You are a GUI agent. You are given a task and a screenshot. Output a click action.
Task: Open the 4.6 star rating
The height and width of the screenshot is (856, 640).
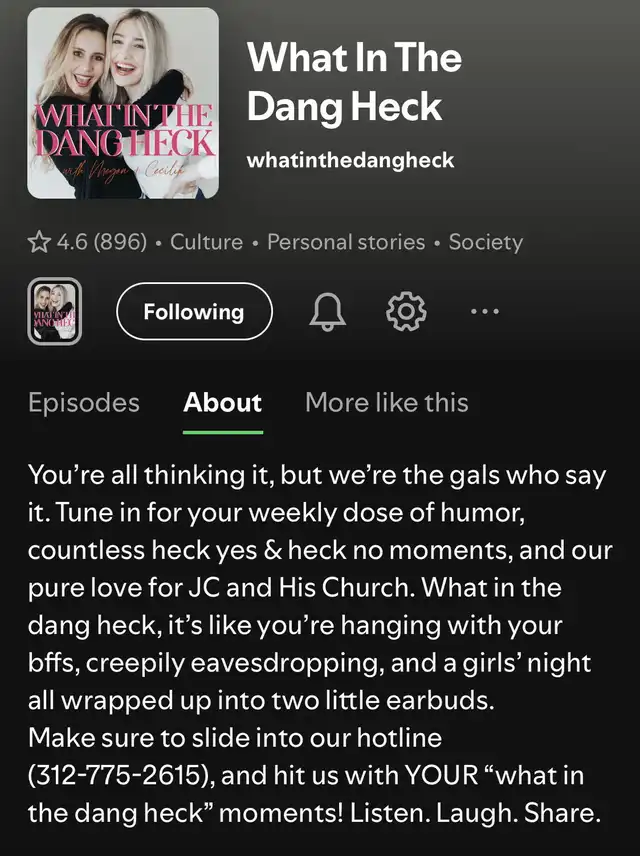point(87,242)
